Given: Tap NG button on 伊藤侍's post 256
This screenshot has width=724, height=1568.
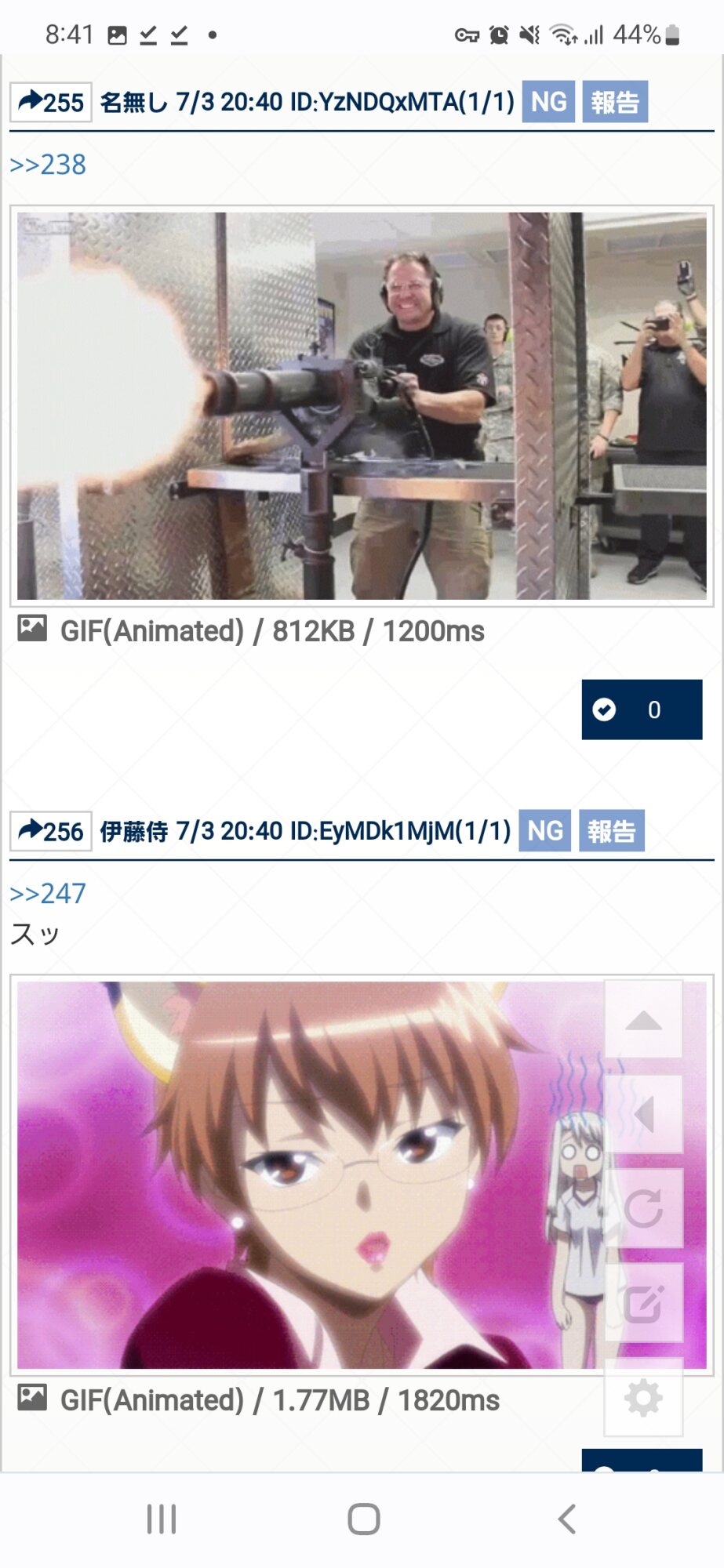Looking at the screenshot, I should click(545, 831).
